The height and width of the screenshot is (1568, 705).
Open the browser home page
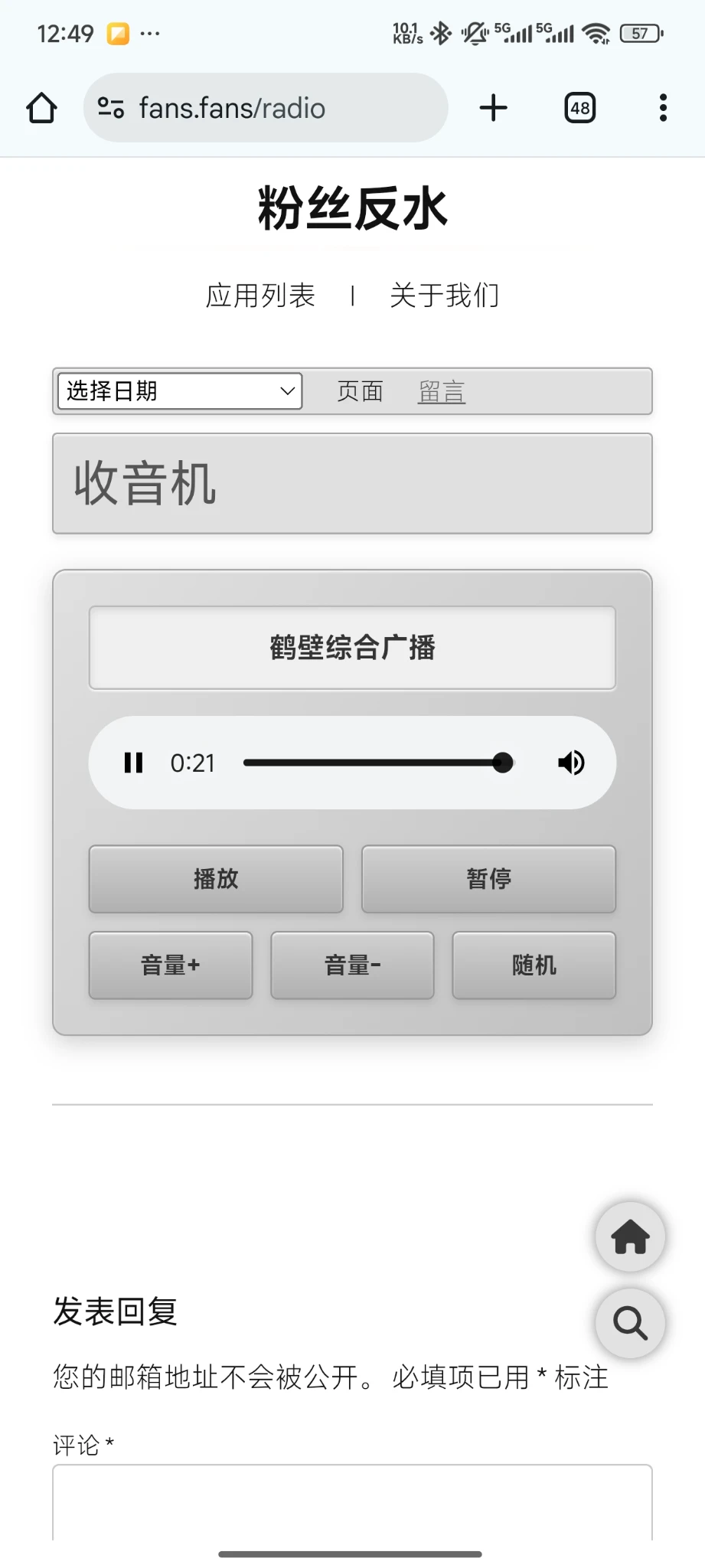point(41,108)
